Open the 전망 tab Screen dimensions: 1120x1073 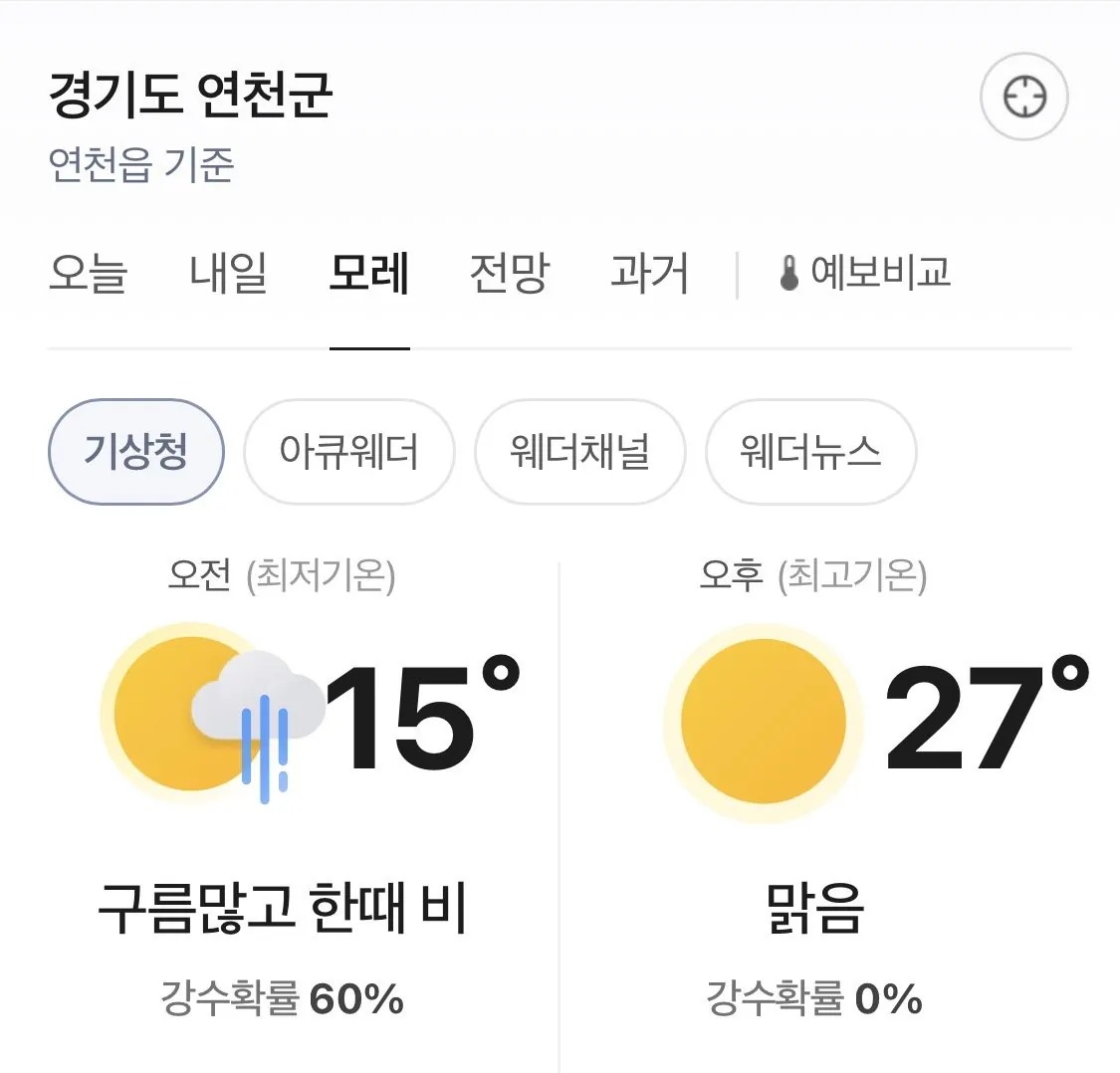tap(510, 273)
